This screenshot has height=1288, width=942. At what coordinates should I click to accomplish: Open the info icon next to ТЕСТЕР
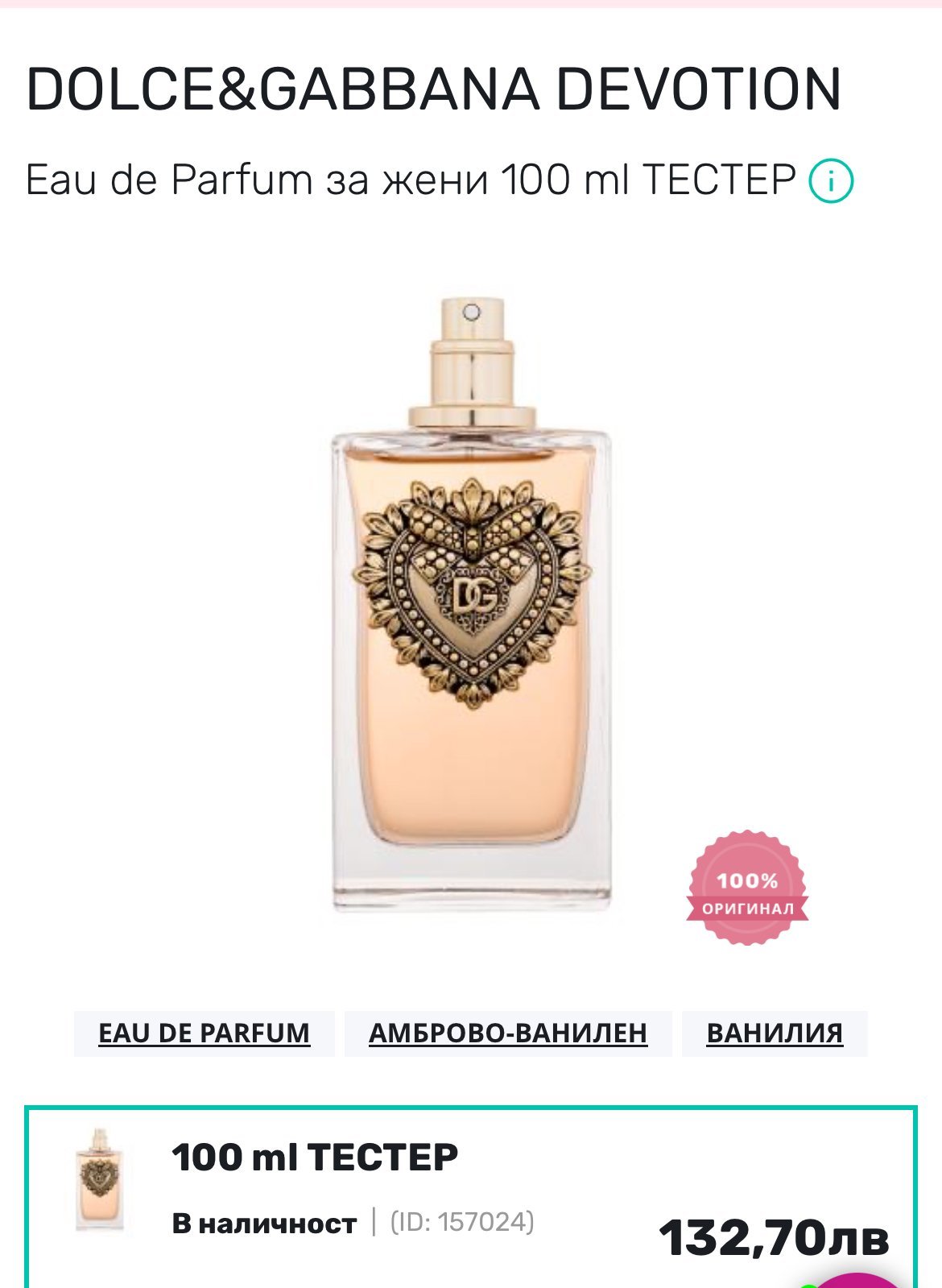(x=830, y=181)
